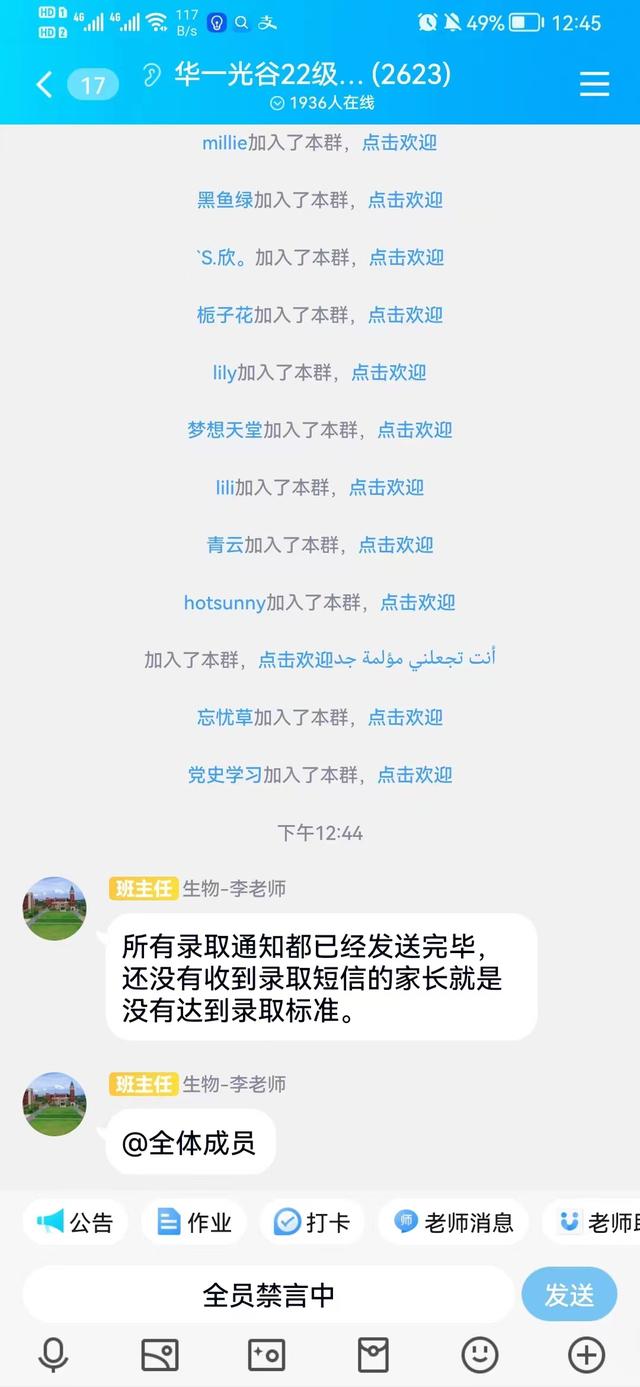Screen dimensions: 640x1387
Task: Open the plus more options icon
Action: click(586, 1355)
